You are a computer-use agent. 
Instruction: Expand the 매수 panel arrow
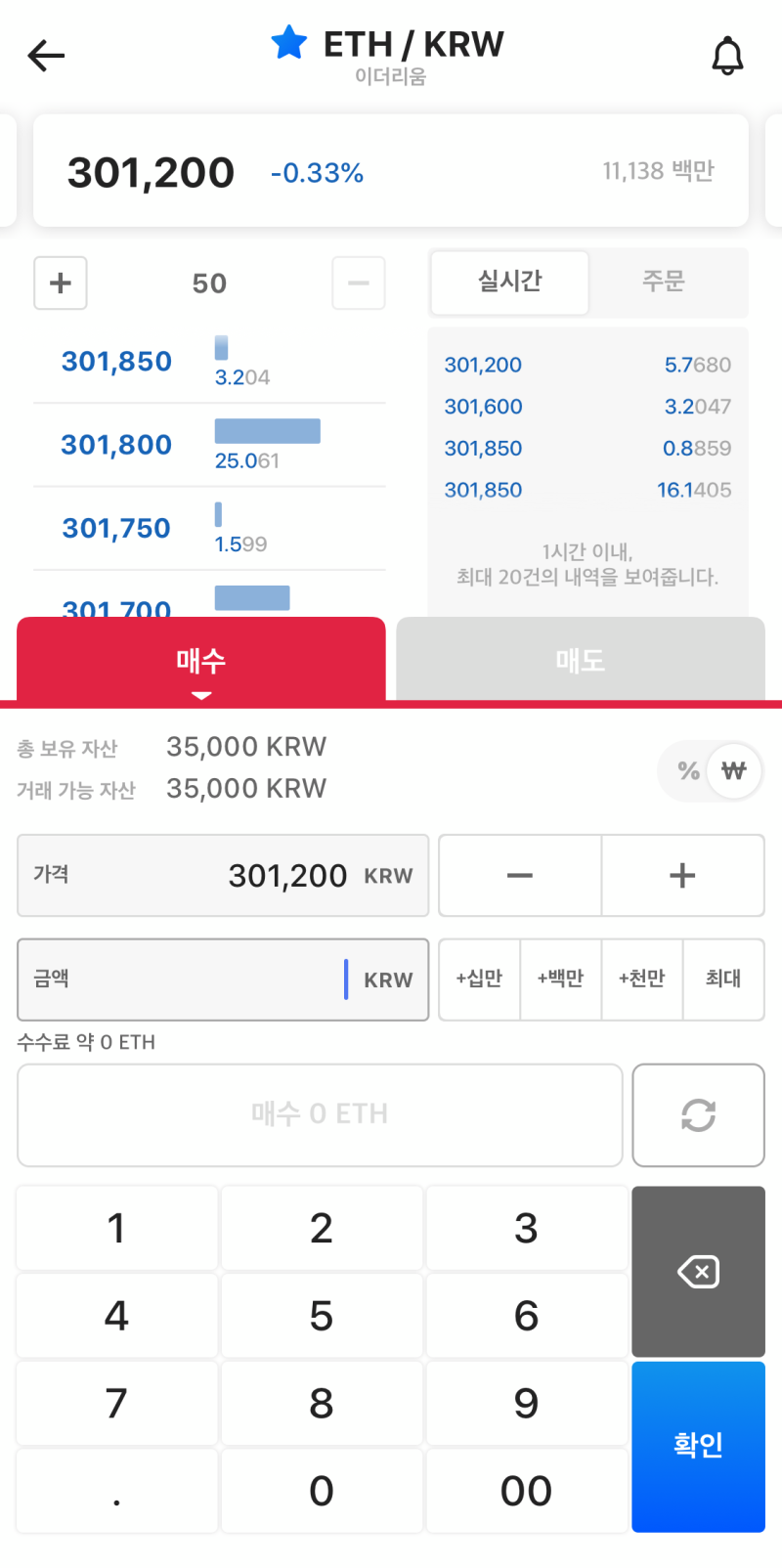point(201,696)
